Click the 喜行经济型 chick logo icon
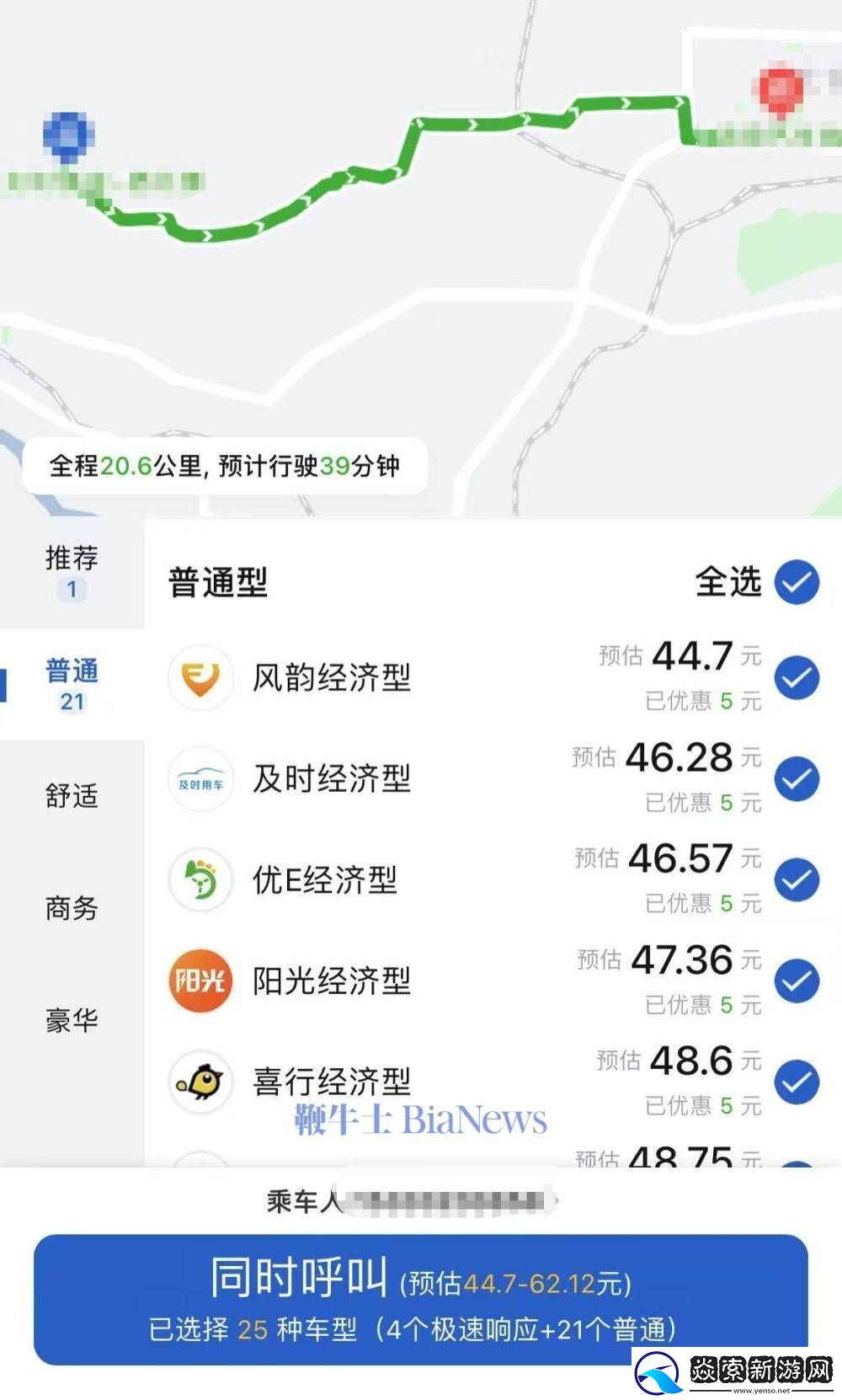 [200, 1082]
